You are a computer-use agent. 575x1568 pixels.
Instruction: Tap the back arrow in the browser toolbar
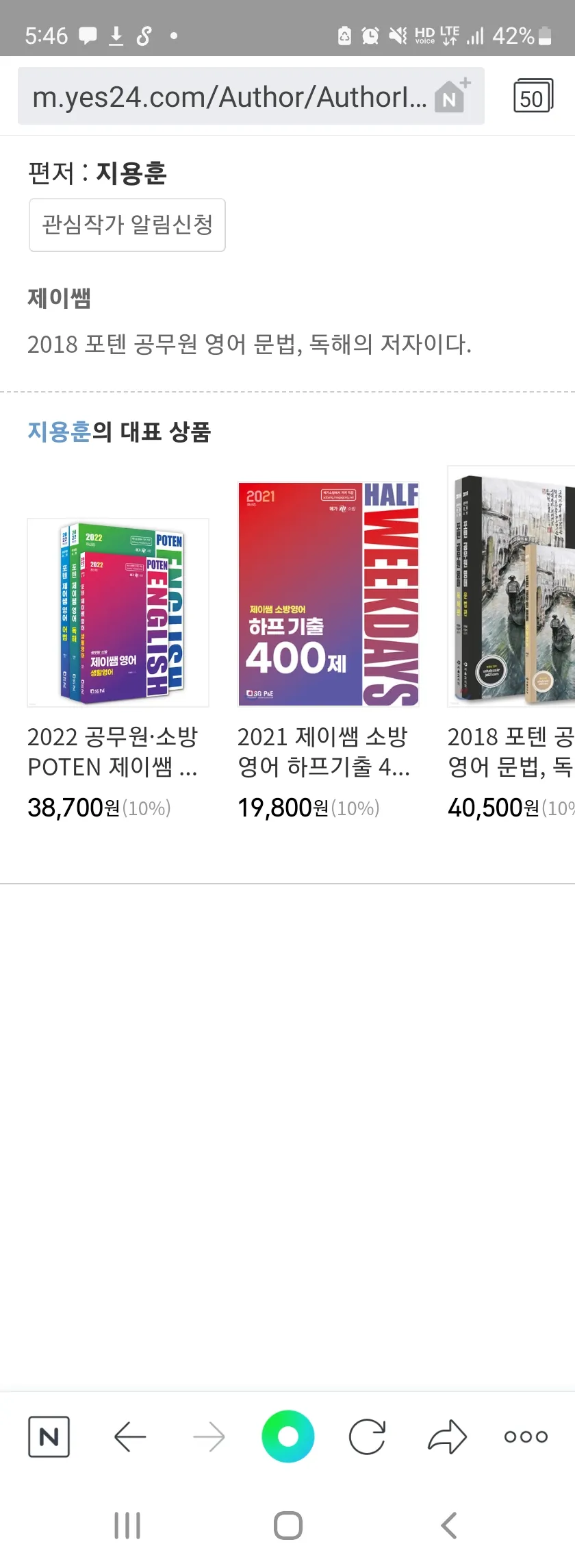[x=129, y=1436]
